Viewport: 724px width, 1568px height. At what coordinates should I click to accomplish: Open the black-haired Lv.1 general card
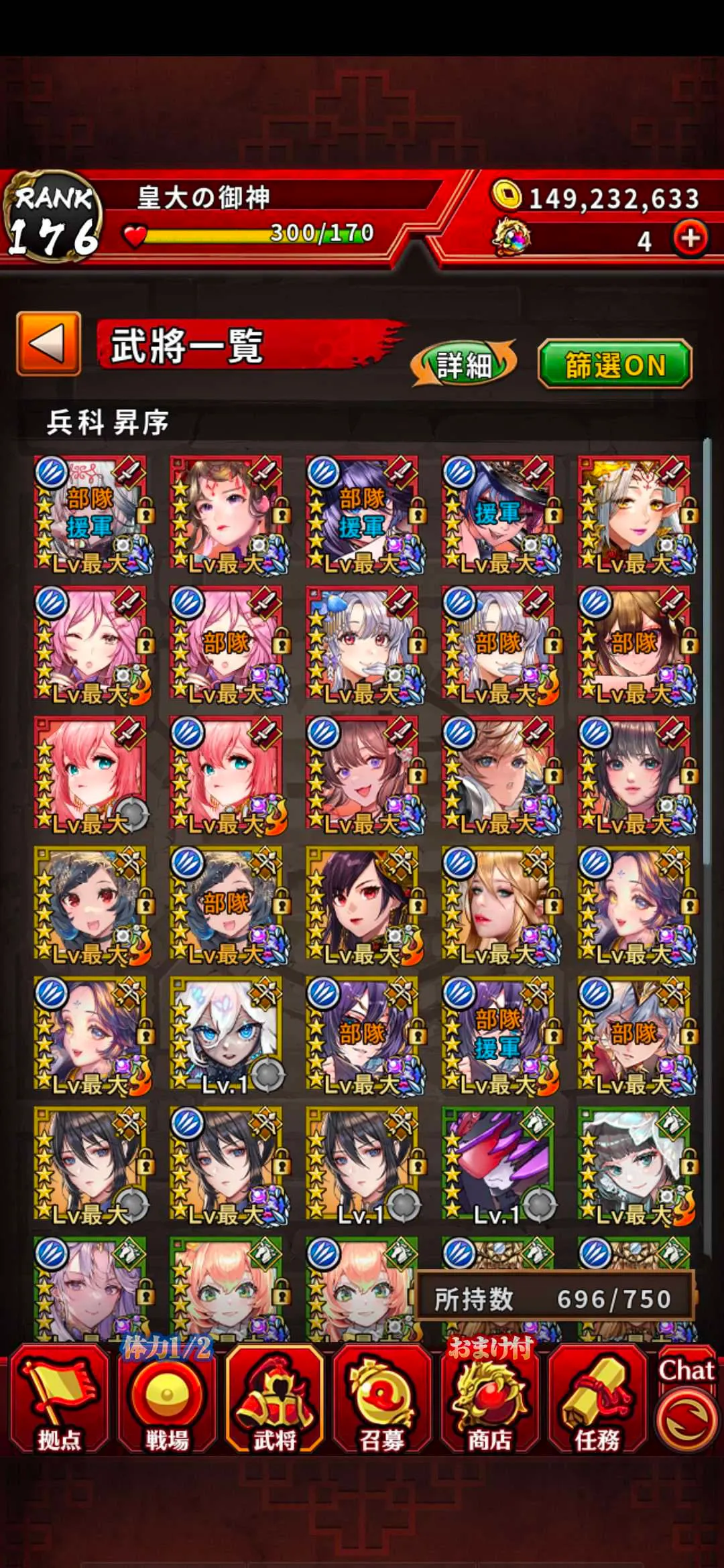point(362,1164)
